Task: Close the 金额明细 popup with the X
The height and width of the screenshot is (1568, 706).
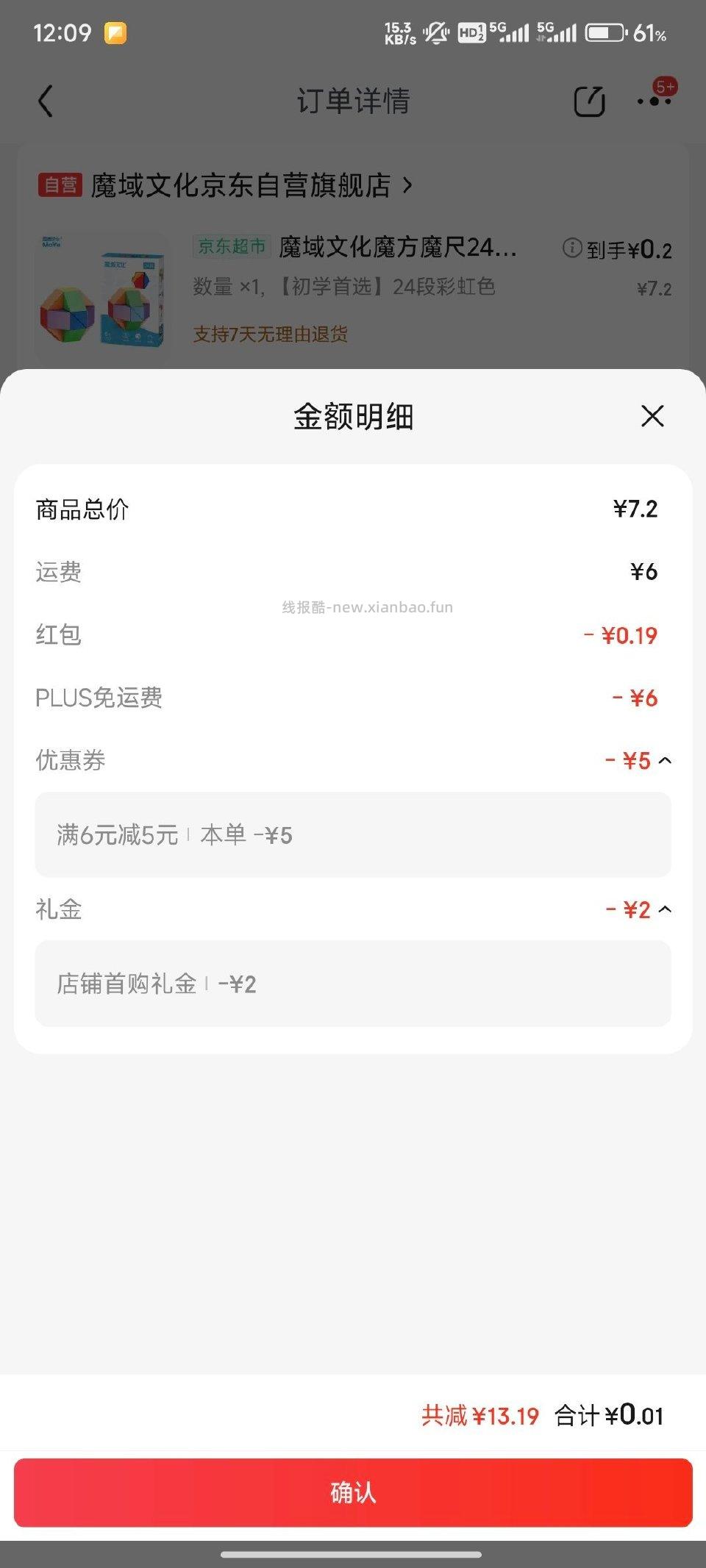Action: [x=653, y=416]
